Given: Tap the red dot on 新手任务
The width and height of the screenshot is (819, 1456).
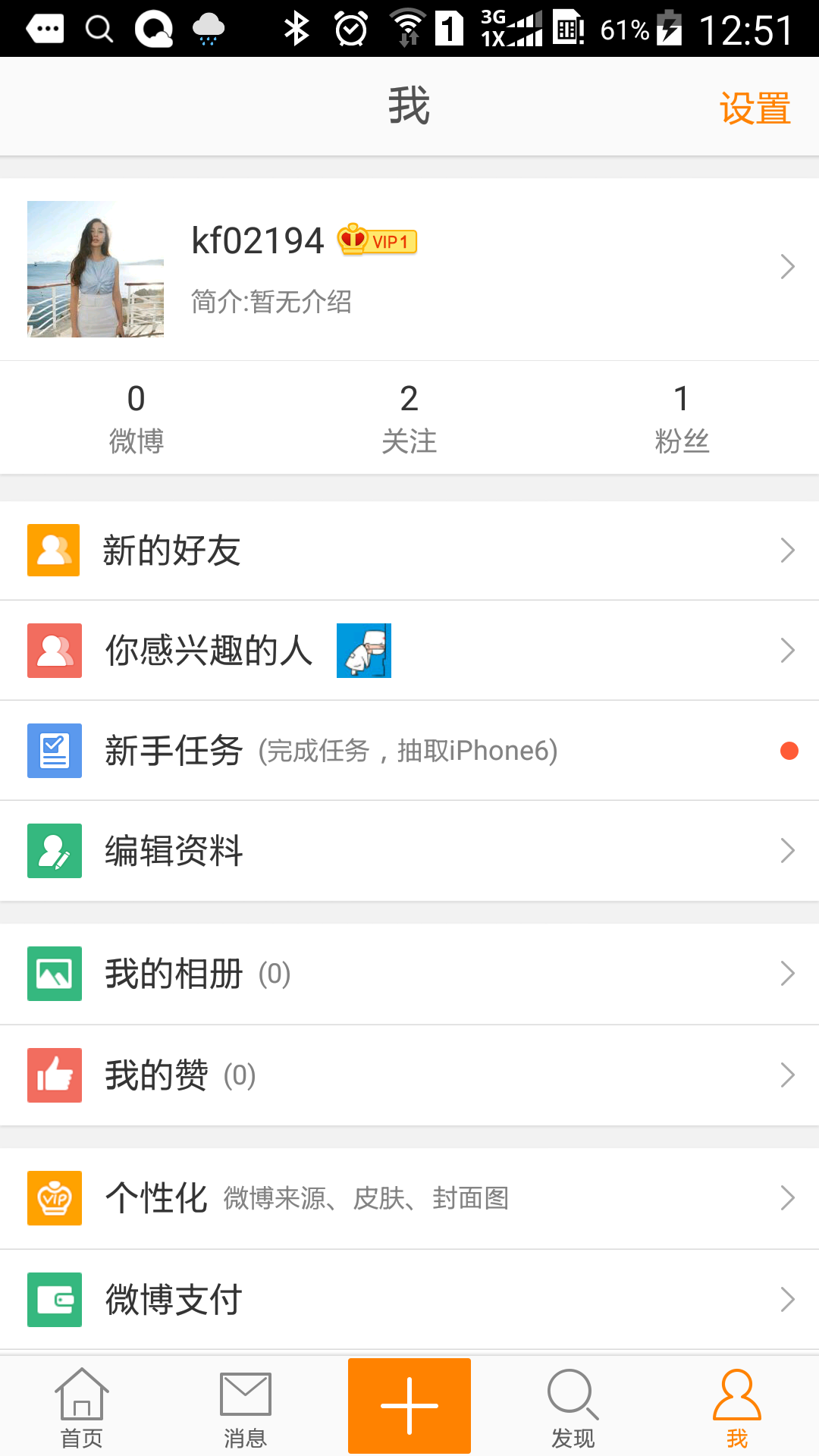Looking at the screenshot, I should click(x=789, y=750).
